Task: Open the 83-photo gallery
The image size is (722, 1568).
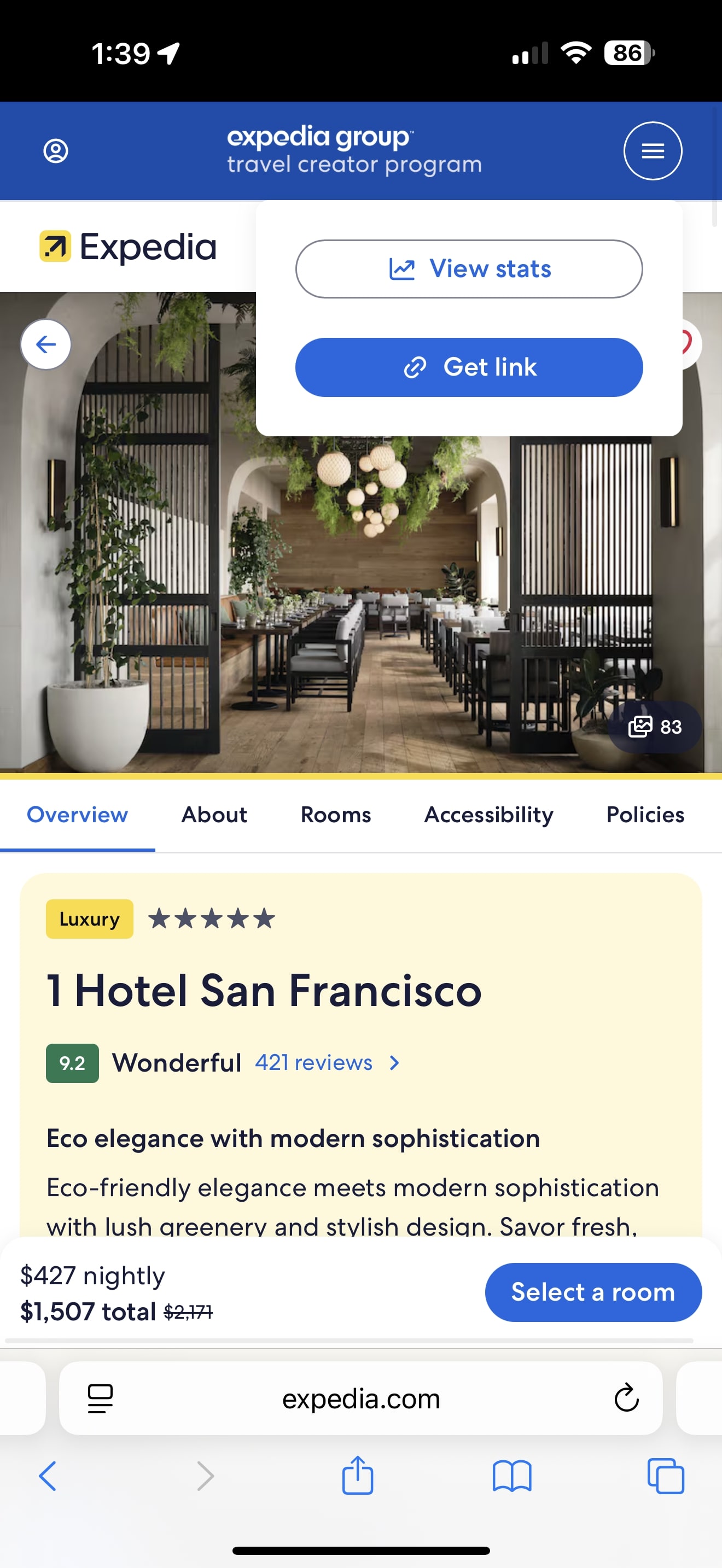Action: click(x=654, y=727)
